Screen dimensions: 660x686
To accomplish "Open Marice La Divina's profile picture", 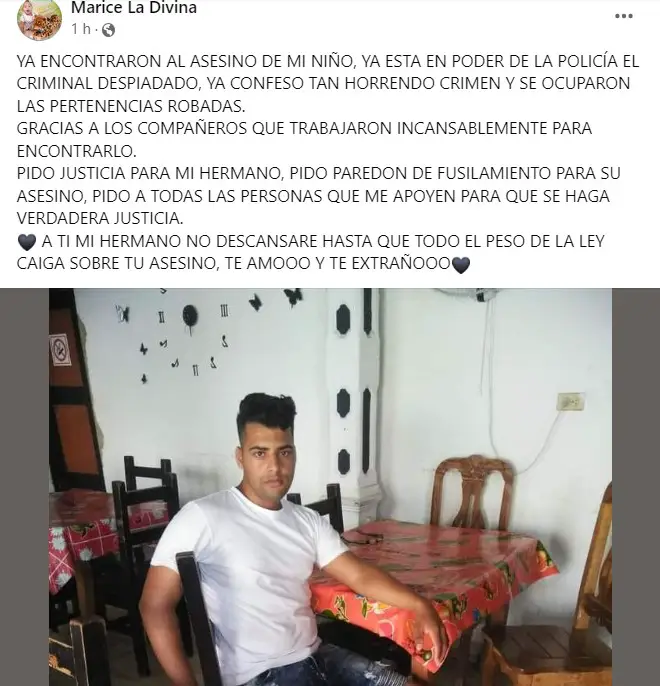I will [39, 18].
